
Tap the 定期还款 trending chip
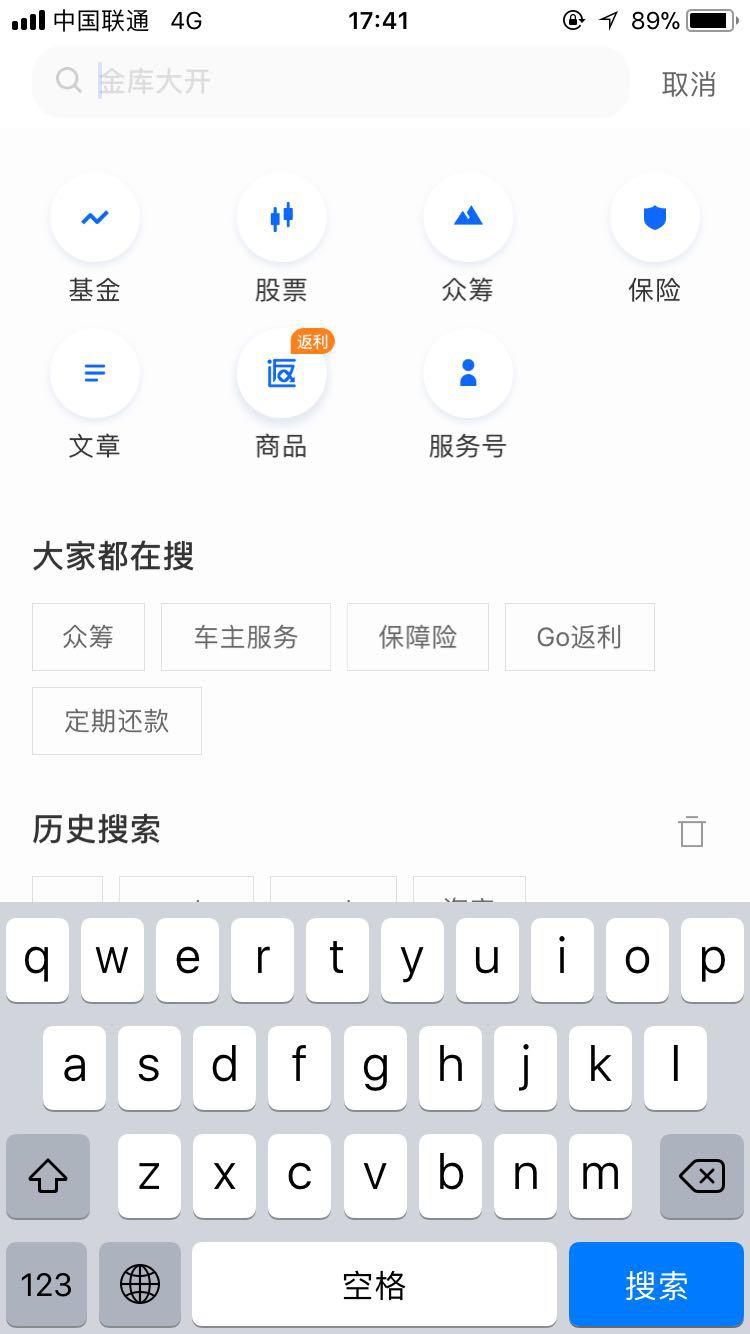click(x=117, y=721)
